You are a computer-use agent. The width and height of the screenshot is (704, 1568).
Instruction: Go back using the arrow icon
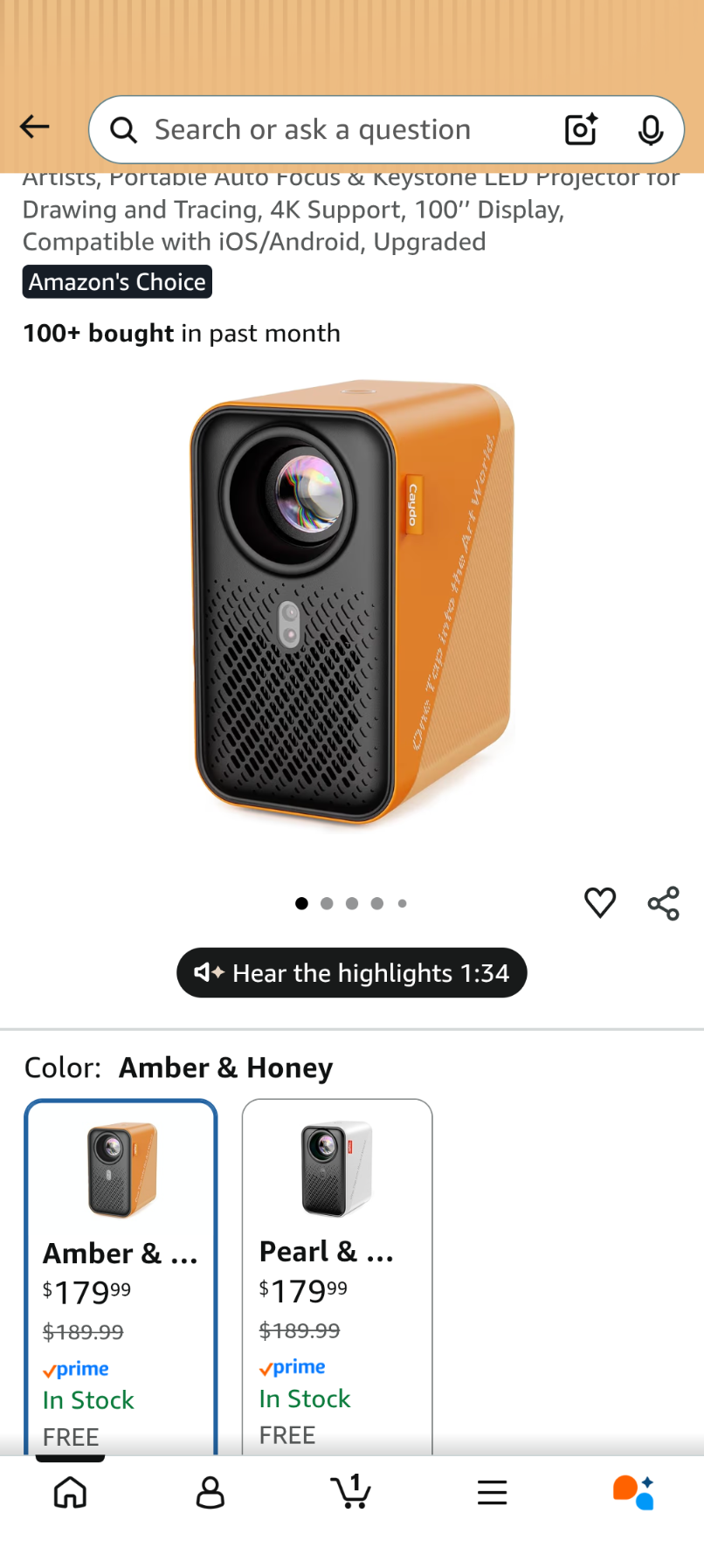35,128
